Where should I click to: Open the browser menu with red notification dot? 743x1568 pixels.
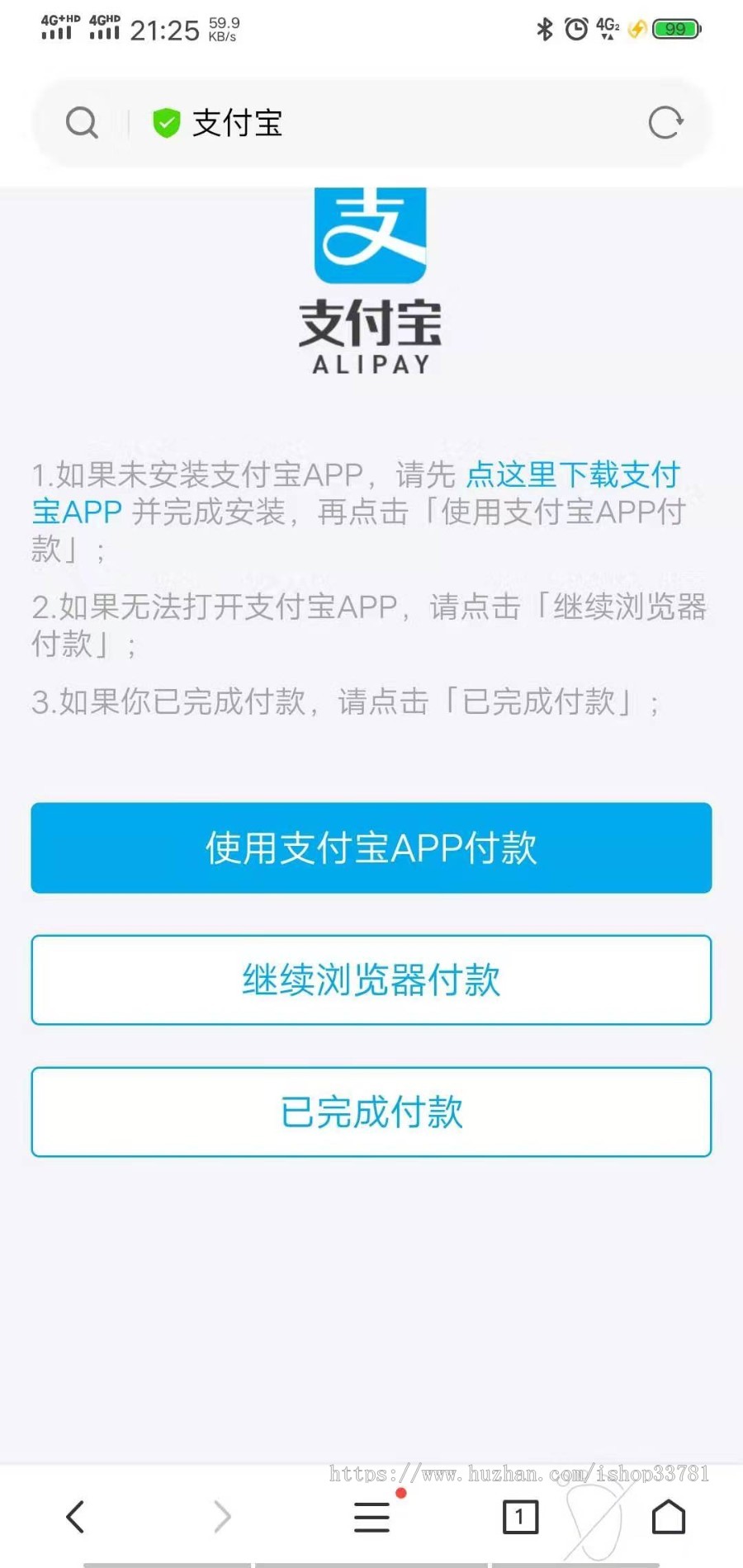[370, 1517]
